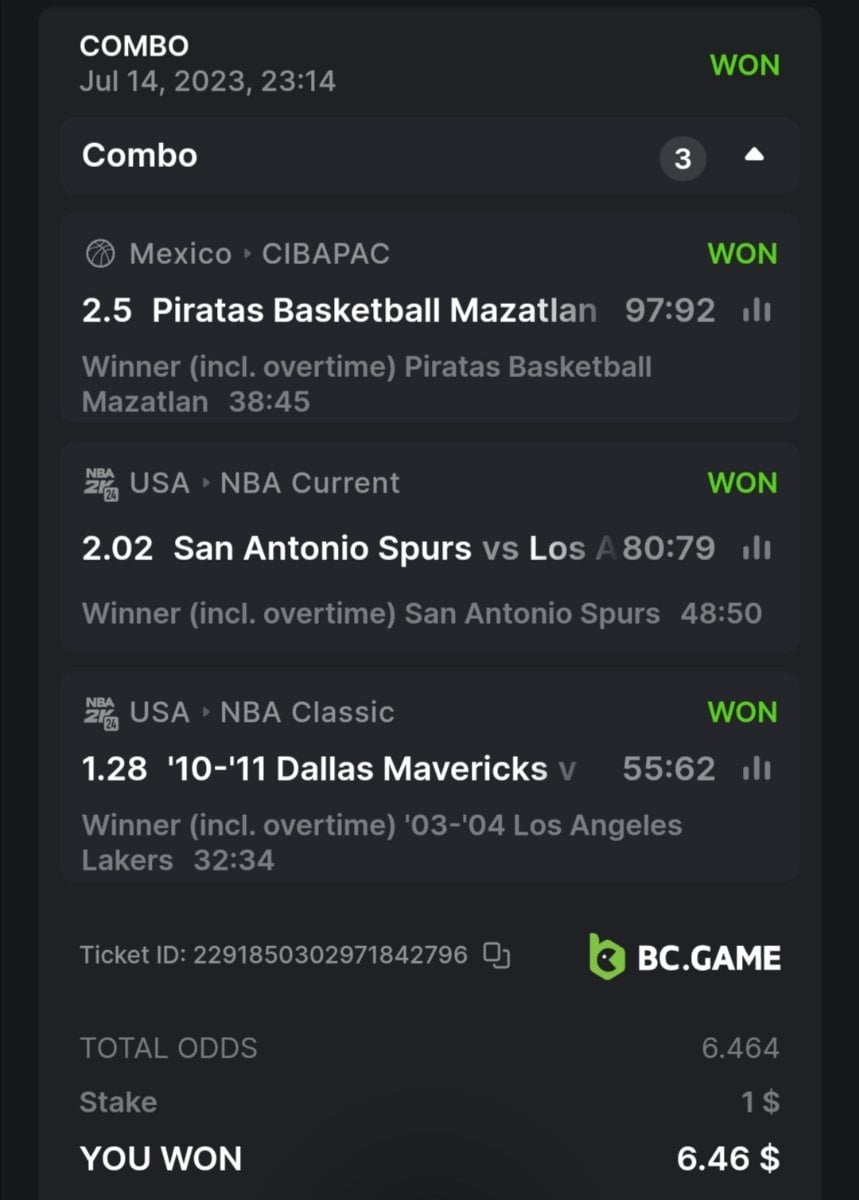Viewport: 859px width, 1200px height.
Task: Copy the ticket ID
Action: (x=496, y=955)
